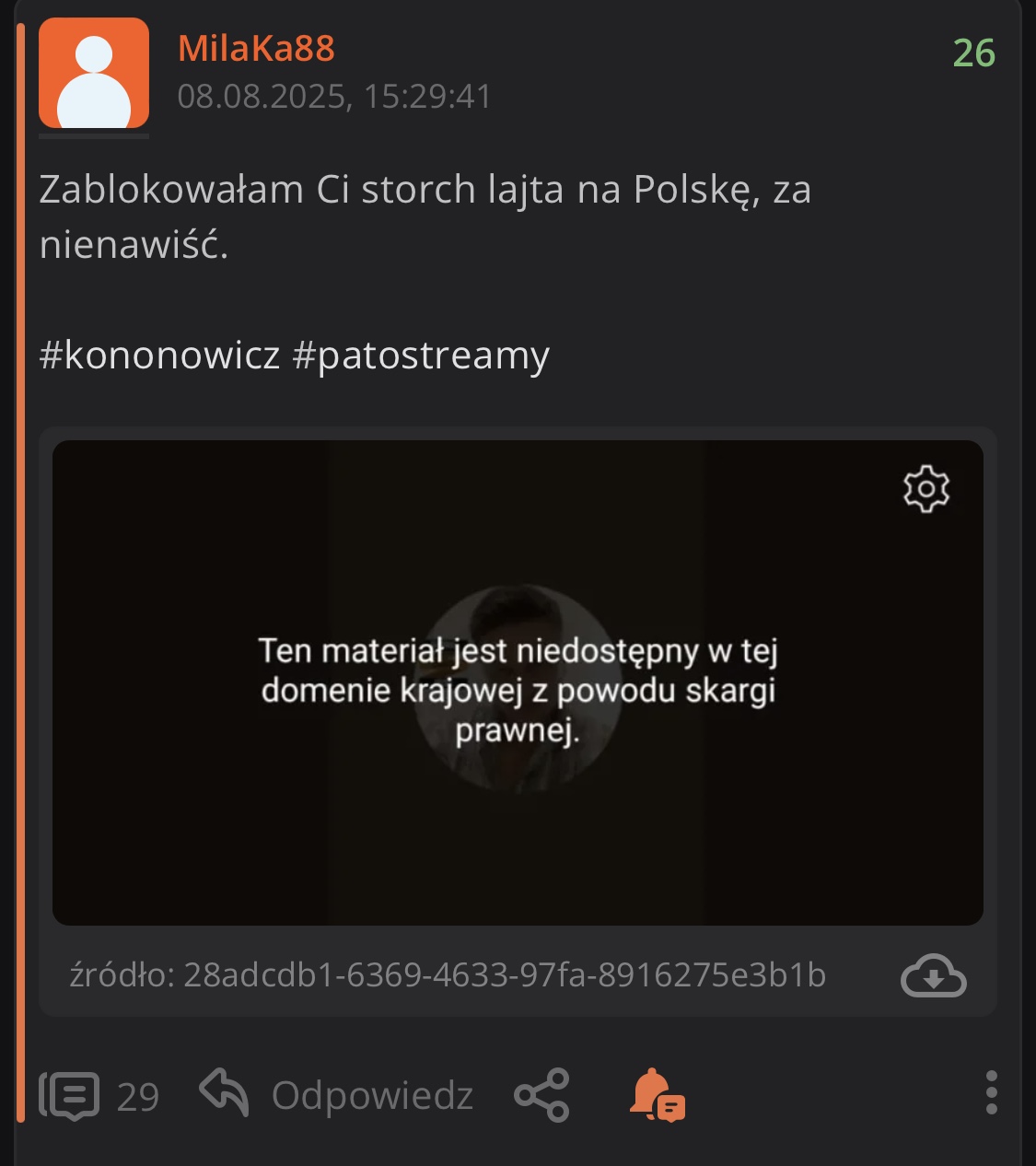Open the post overflow menu
Viewport: 1036px width, 1166px height.
[x=991, y=1093]
